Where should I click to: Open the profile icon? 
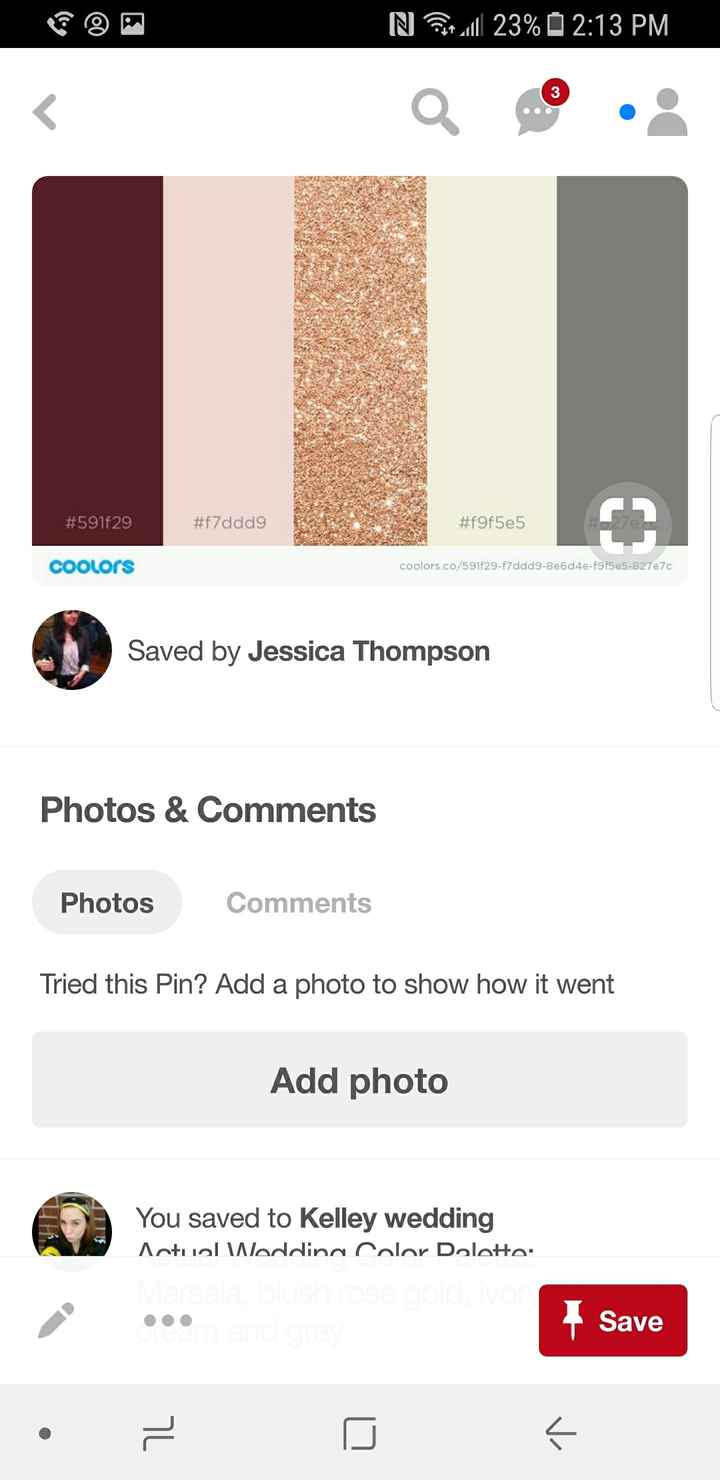666,112
